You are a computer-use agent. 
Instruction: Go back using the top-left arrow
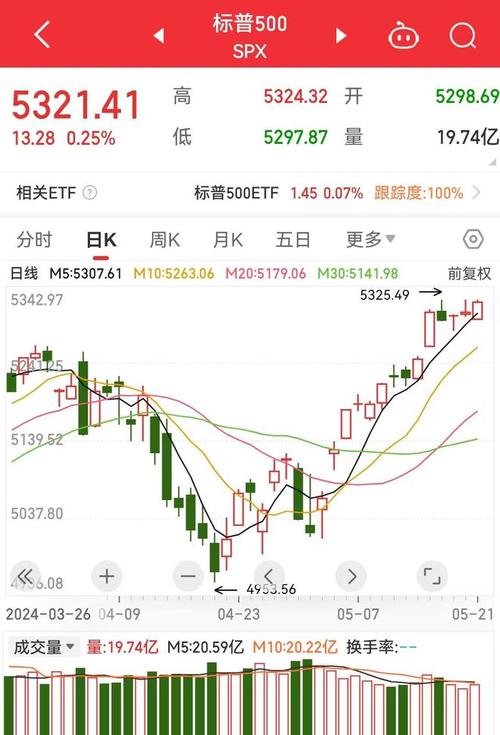[x=42, y=34]
